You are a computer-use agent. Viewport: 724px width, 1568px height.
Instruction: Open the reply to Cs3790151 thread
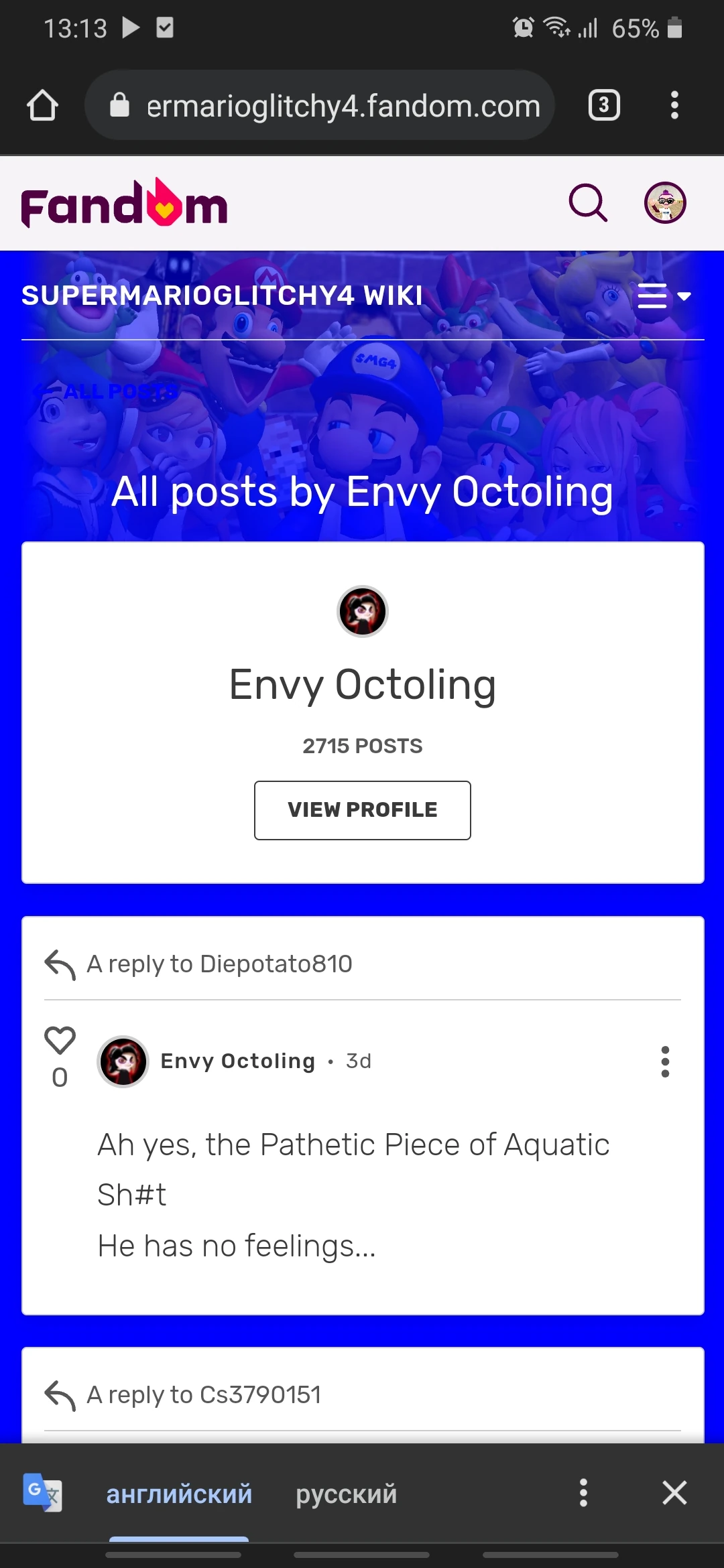(203, 1394)
